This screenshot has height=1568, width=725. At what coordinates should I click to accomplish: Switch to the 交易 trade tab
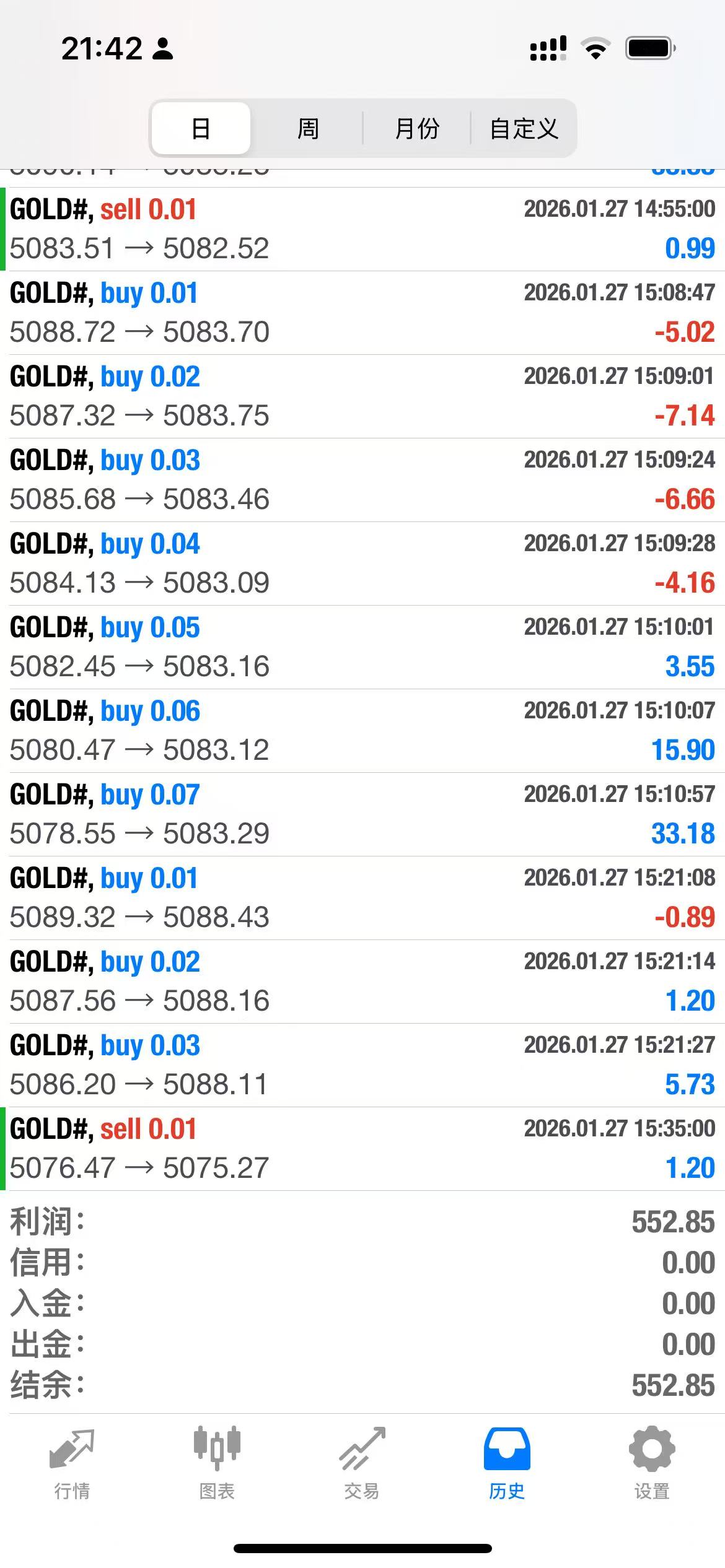362,1464
